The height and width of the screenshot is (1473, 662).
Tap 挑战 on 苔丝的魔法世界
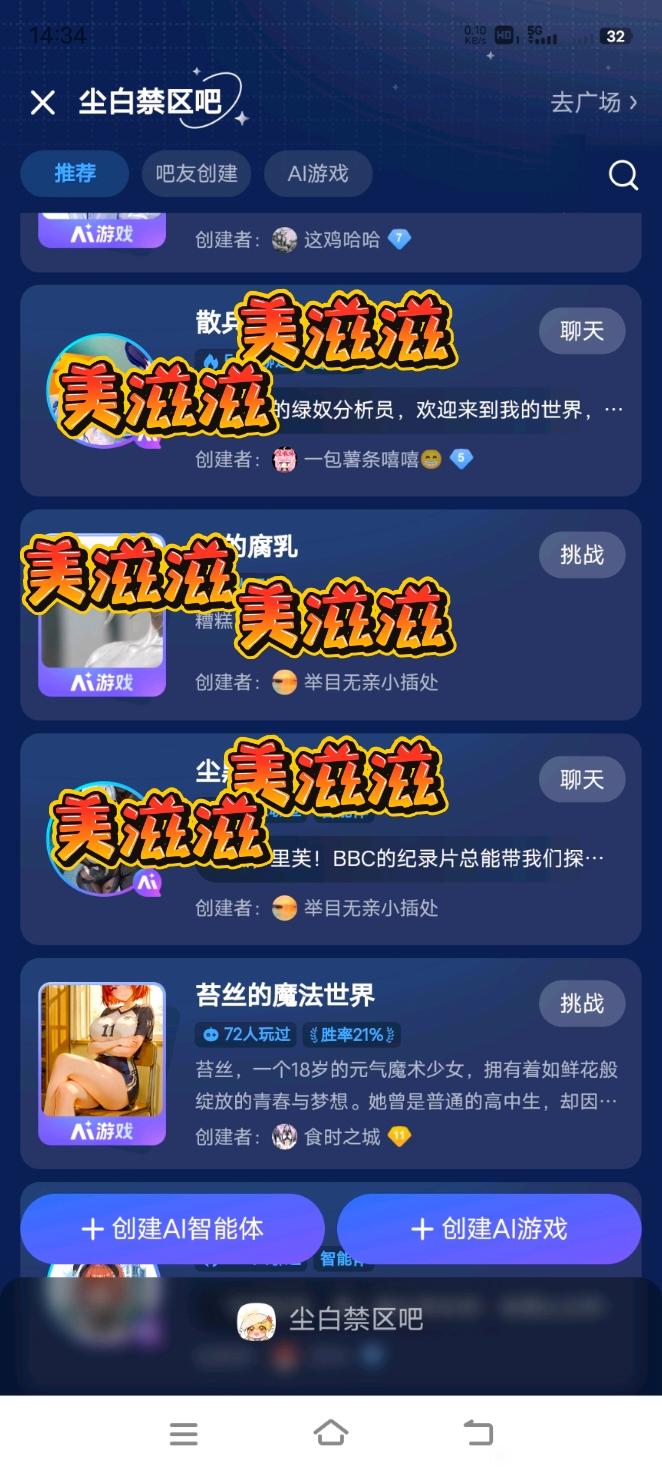click(582, 1004)
